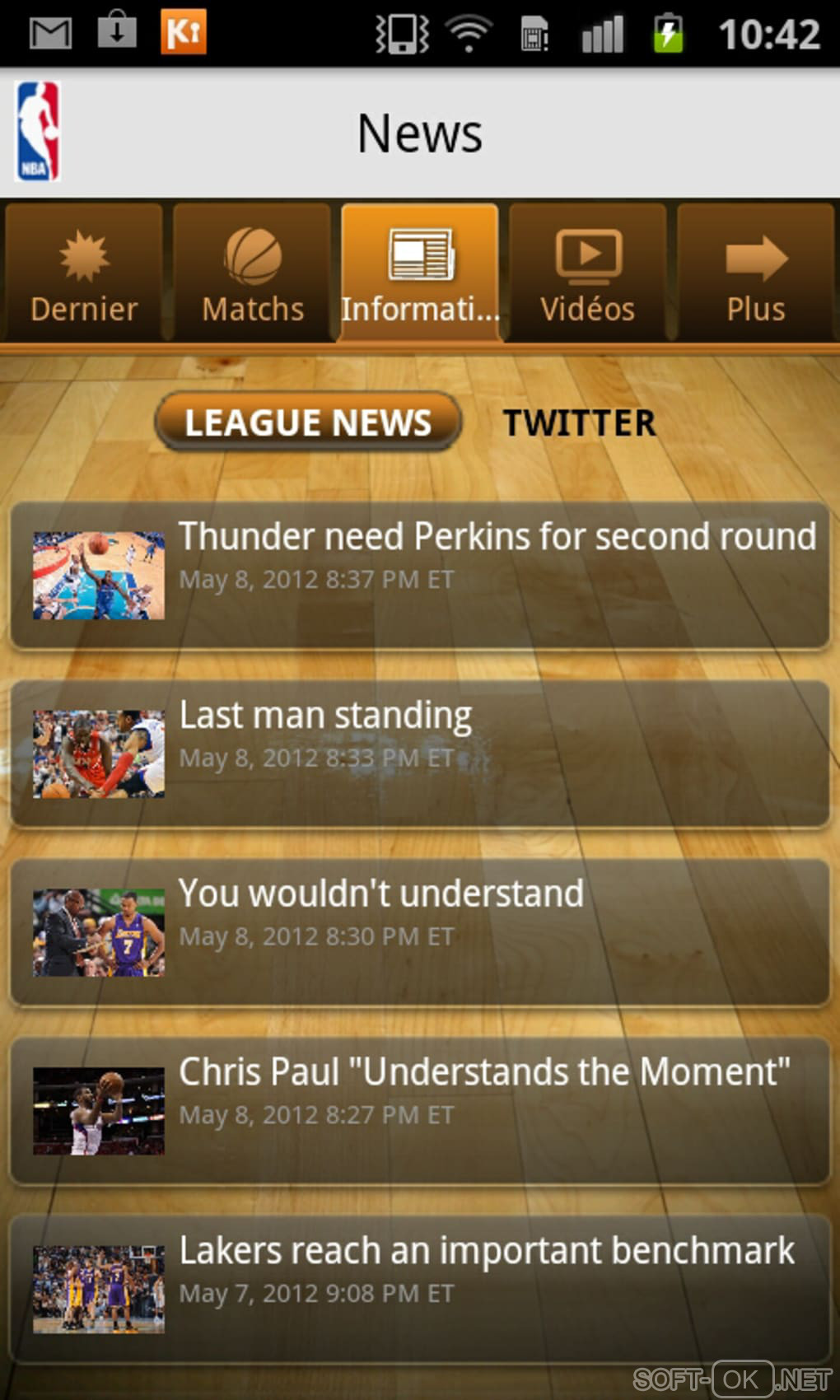Open the Matchs tab

point(253,273)
